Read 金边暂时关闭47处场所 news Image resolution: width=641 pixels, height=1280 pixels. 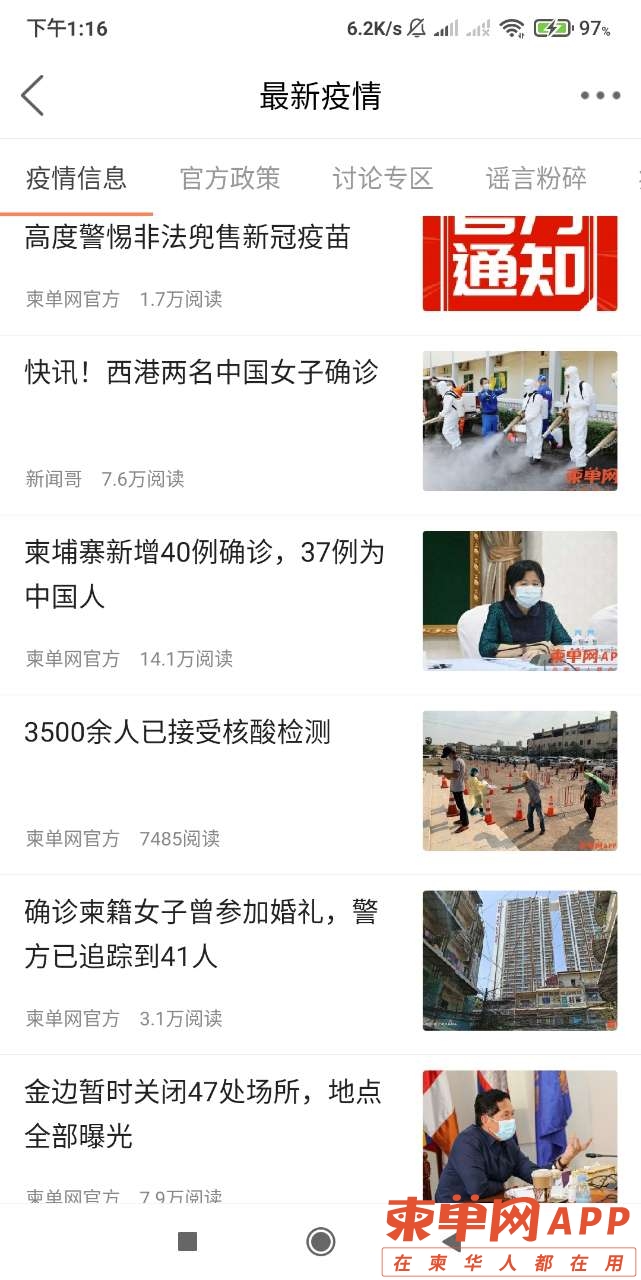point(203,1113)
